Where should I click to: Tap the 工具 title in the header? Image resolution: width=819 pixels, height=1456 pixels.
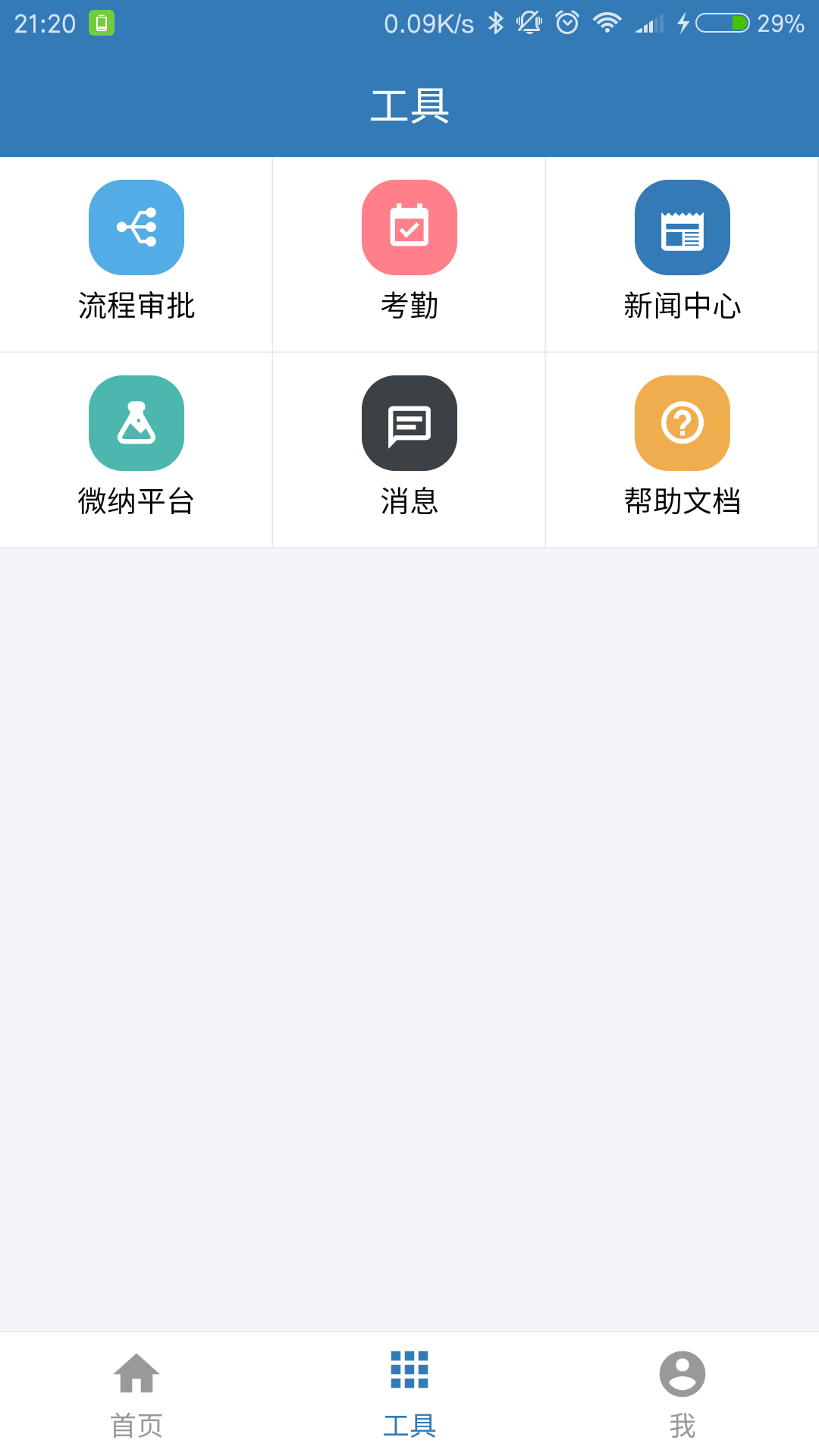[409, 106]
